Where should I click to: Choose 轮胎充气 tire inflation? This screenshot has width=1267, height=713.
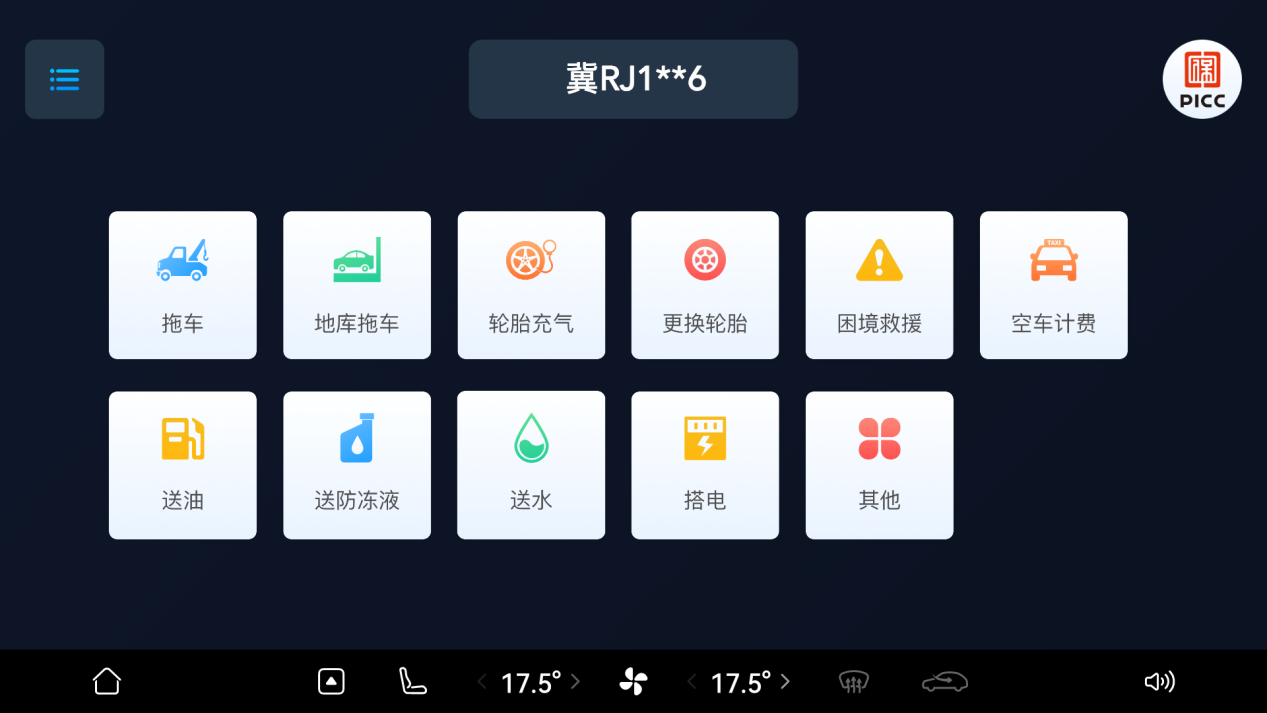tap(531, 285)
